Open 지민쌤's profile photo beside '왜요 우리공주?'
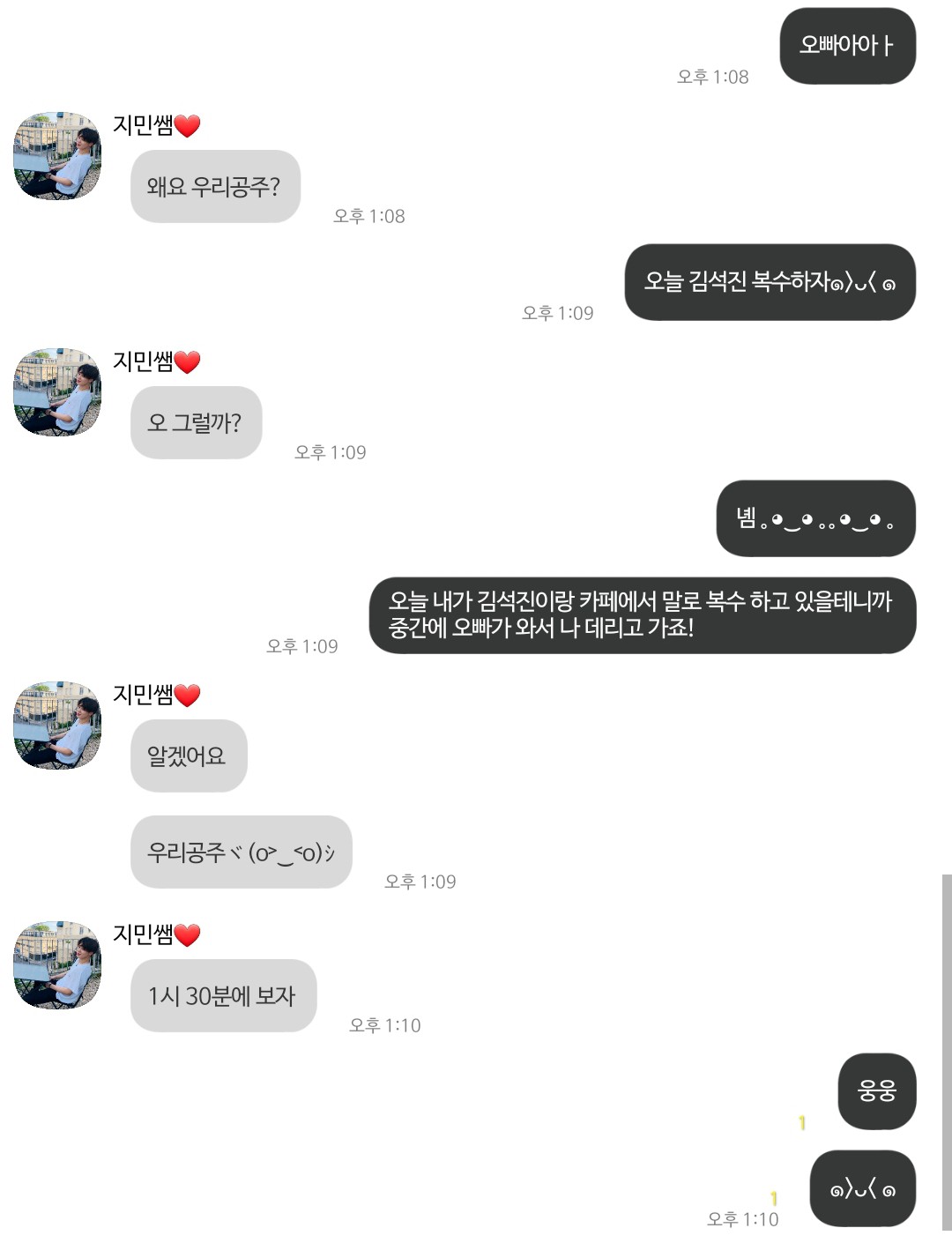The height and width of the screenshot is (1243, 952). click(57, 156)
